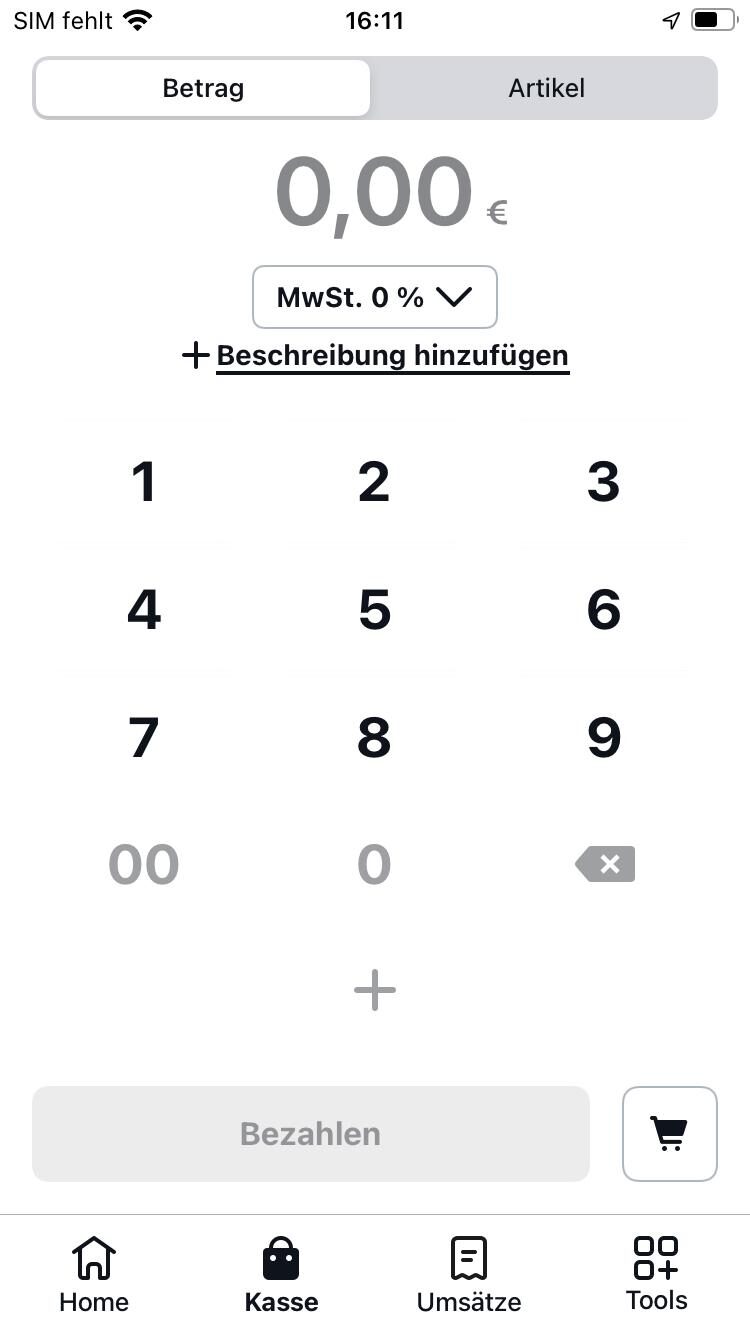Screen dimensions: 750x1334
Task: Delete last digit with backspace key
Action: (605, 865)
